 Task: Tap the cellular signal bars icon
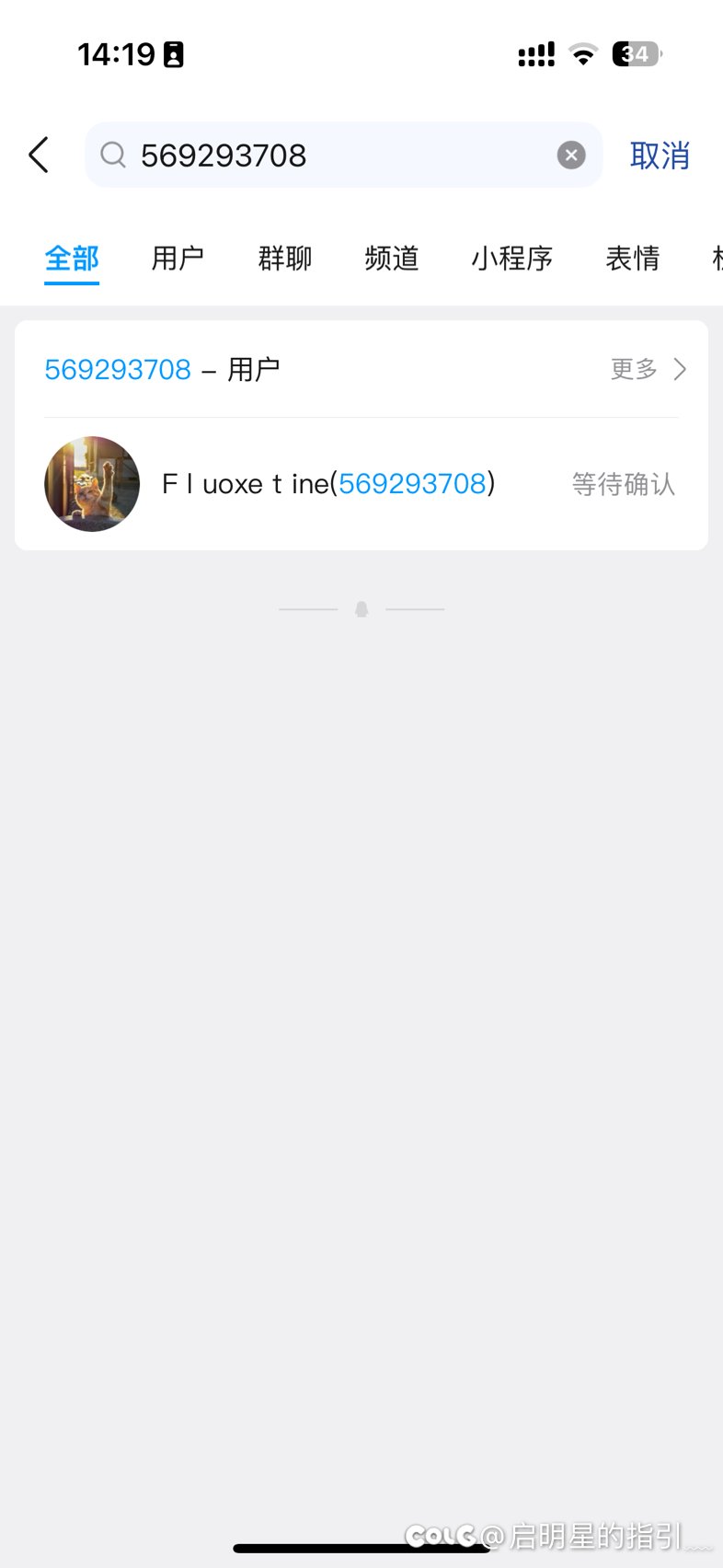point(535,52)
